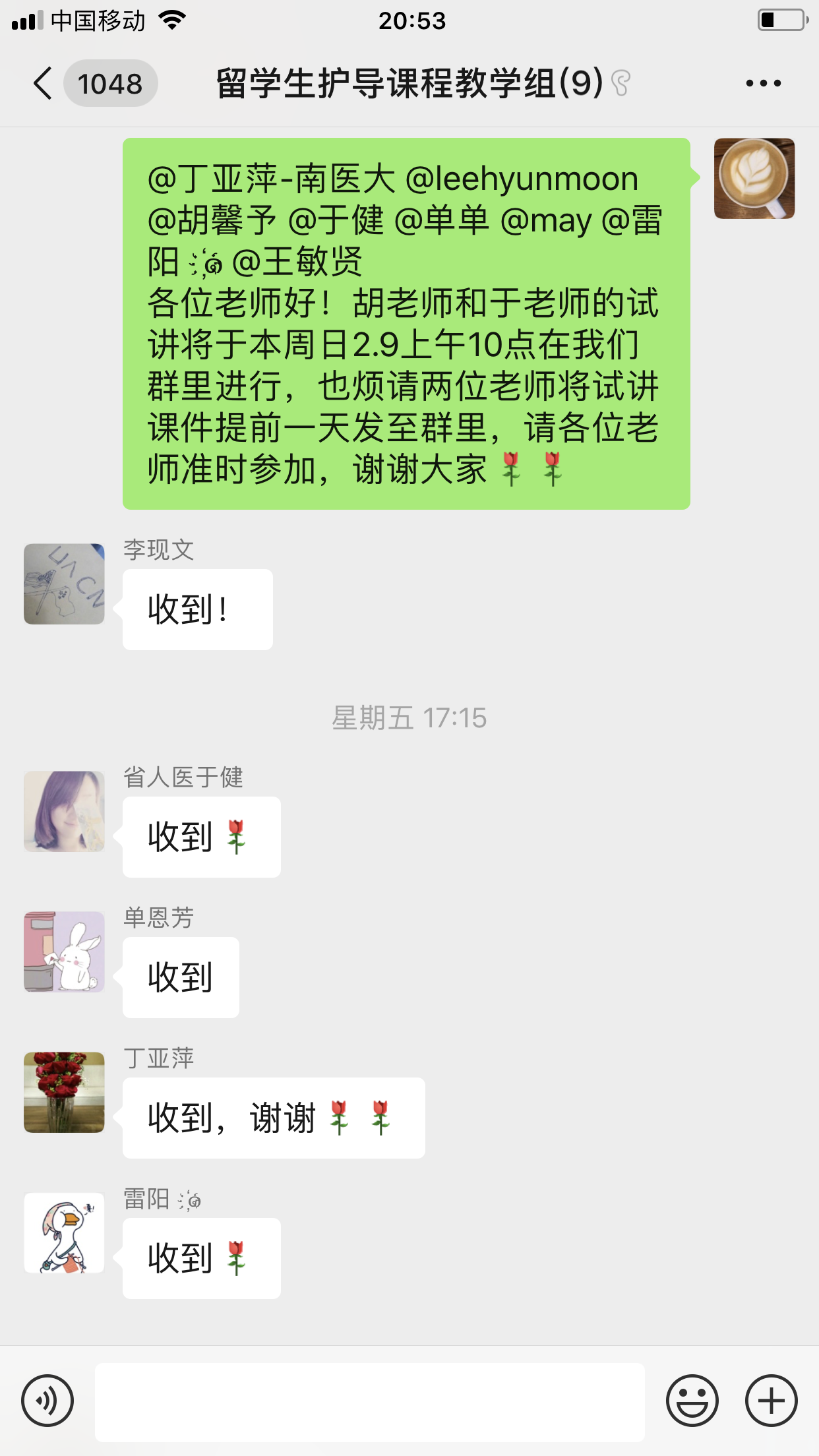Go back to the chat list

tap(44, 84)
